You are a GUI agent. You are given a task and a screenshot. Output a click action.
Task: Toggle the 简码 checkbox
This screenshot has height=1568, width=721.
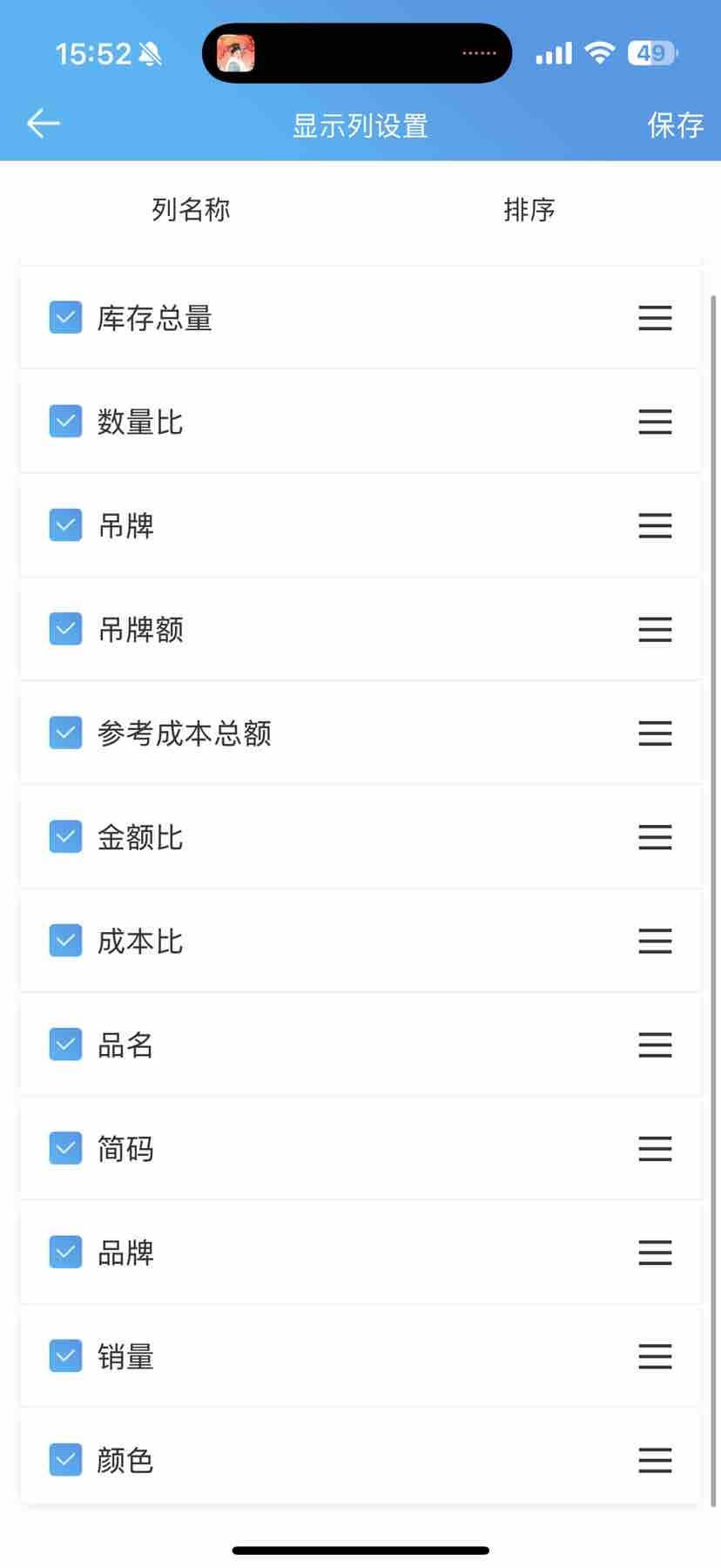[x=65, y=1148]
